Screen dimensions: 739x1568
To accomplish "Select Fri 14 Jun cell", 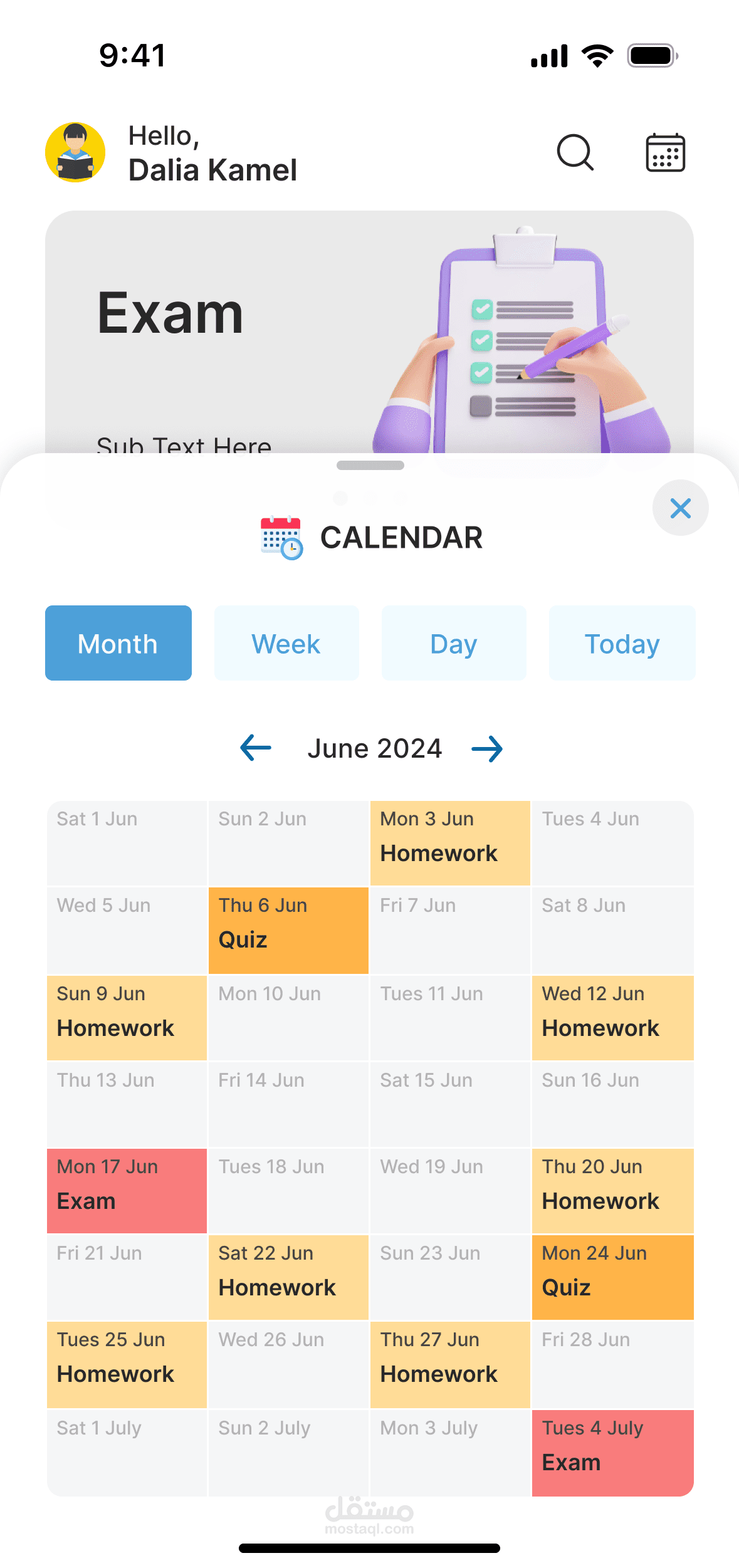I will coord(288,1104).
